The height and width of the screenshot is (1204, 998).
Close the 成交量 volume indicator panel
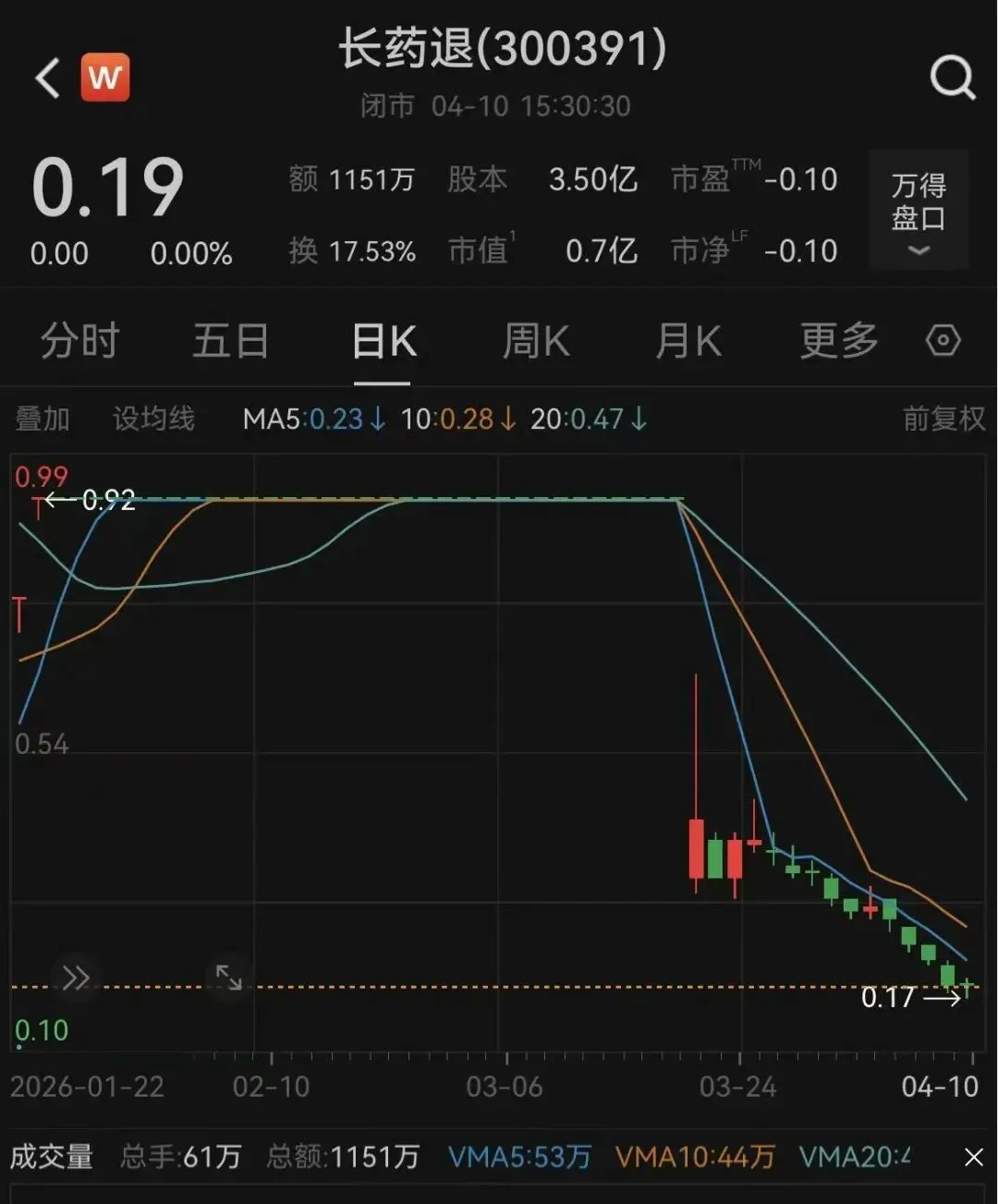point(973,1157)
